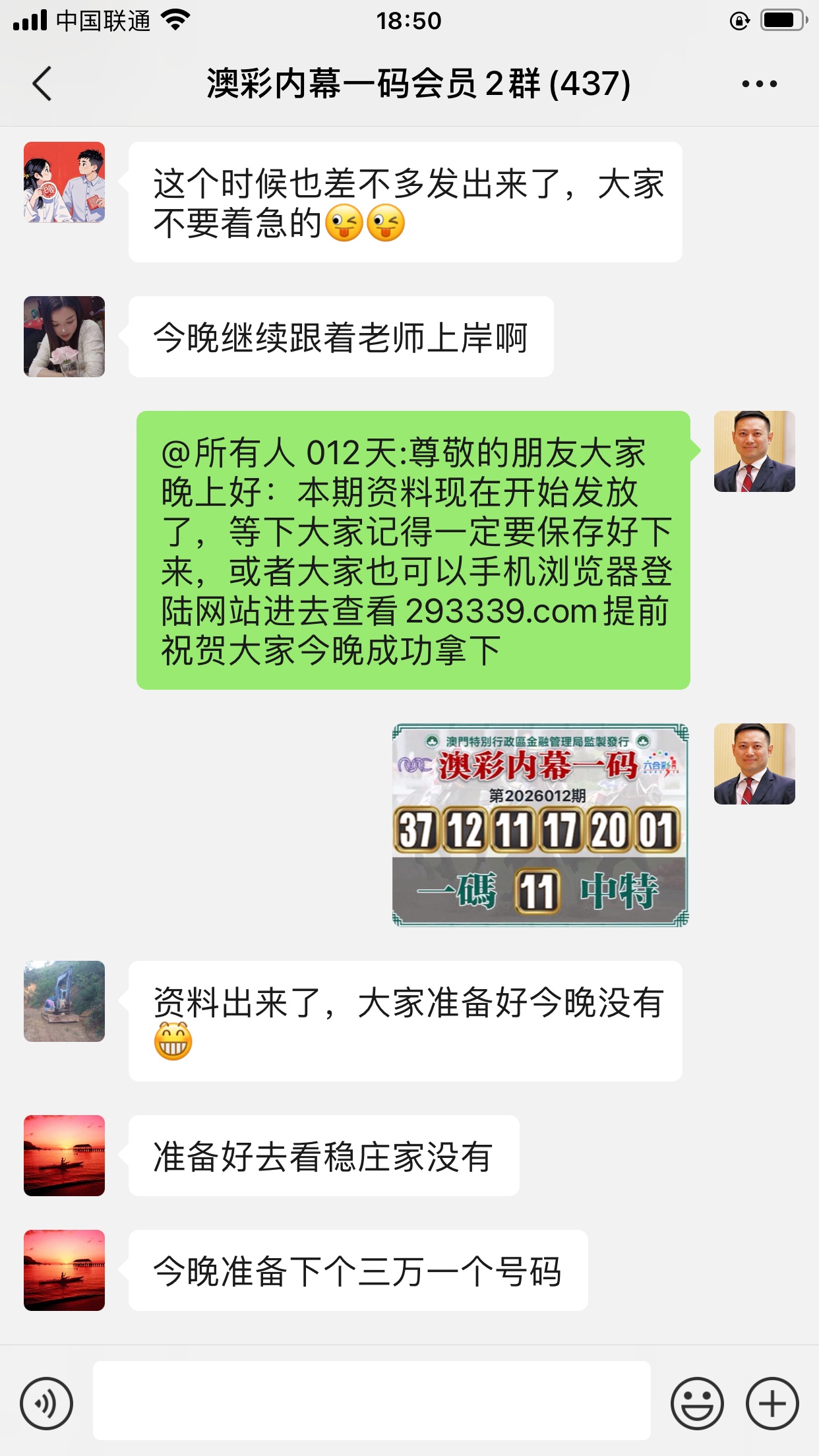Open sunset avatar next to 准备好去看稳庄家没有
This screenshot has width=819, height=1456.
tap(64, 1155)
